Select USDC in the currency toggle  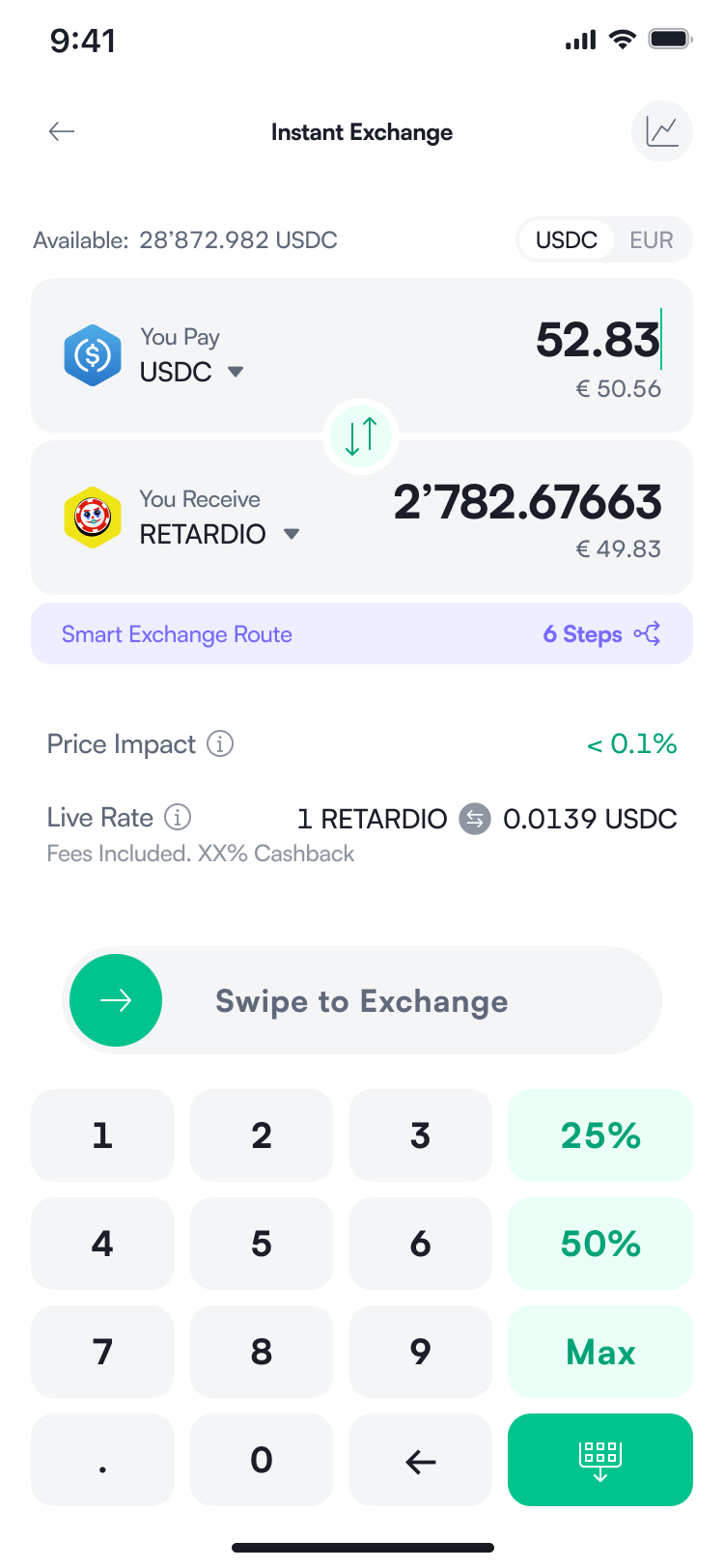(567, 239)
